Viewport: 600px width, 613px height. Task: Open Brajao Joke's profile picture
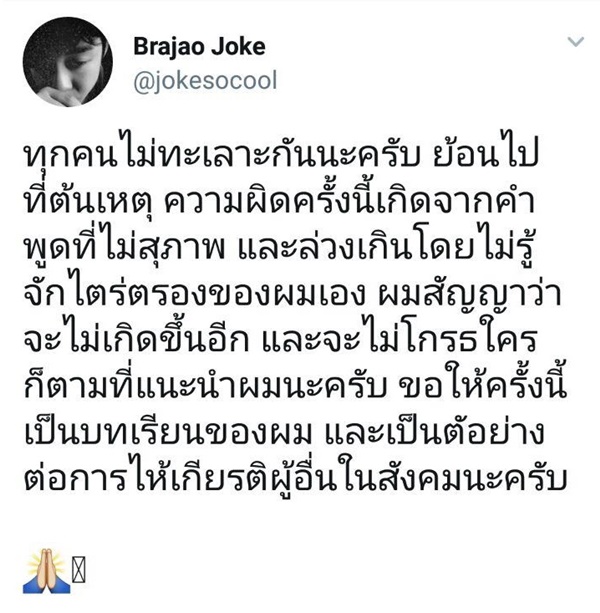(68, 64)
